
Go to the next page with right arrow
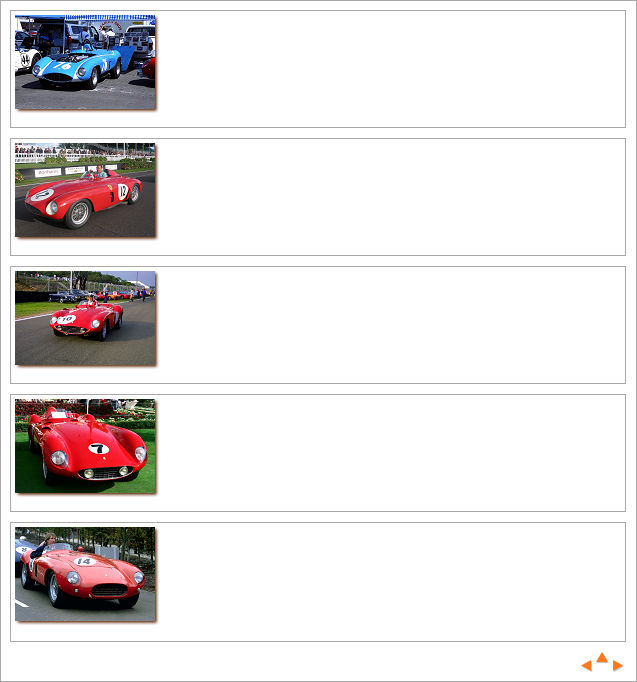tap(618, 666)
